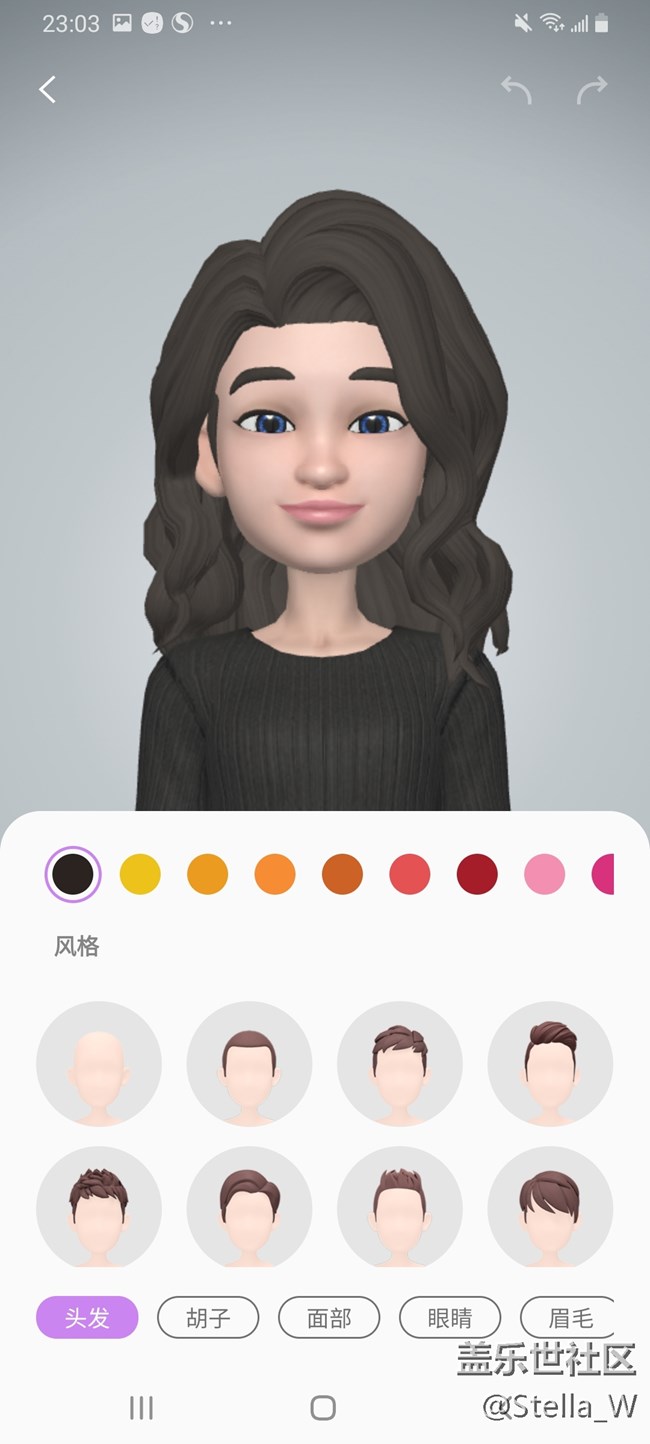650x1444 pixels.
Task: Pick the pink hair color swatch
Action: tap(544, 874)
